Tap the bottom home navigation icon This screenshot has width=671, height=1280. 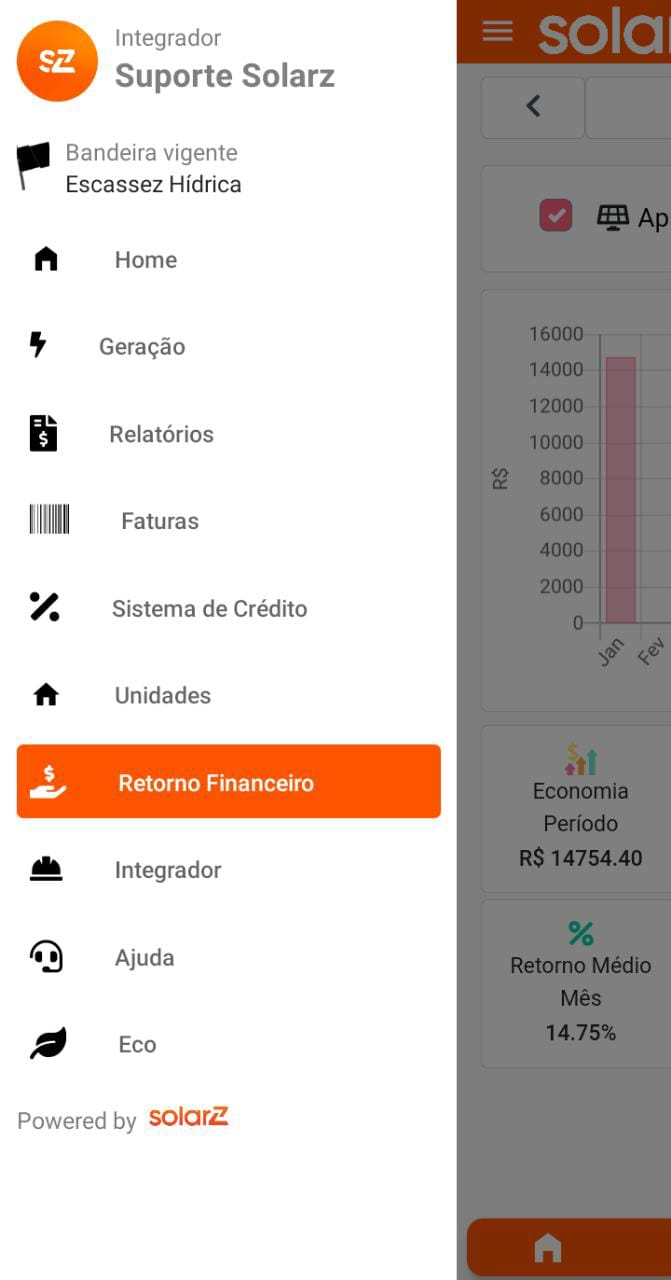click(x=547, y=1247)
